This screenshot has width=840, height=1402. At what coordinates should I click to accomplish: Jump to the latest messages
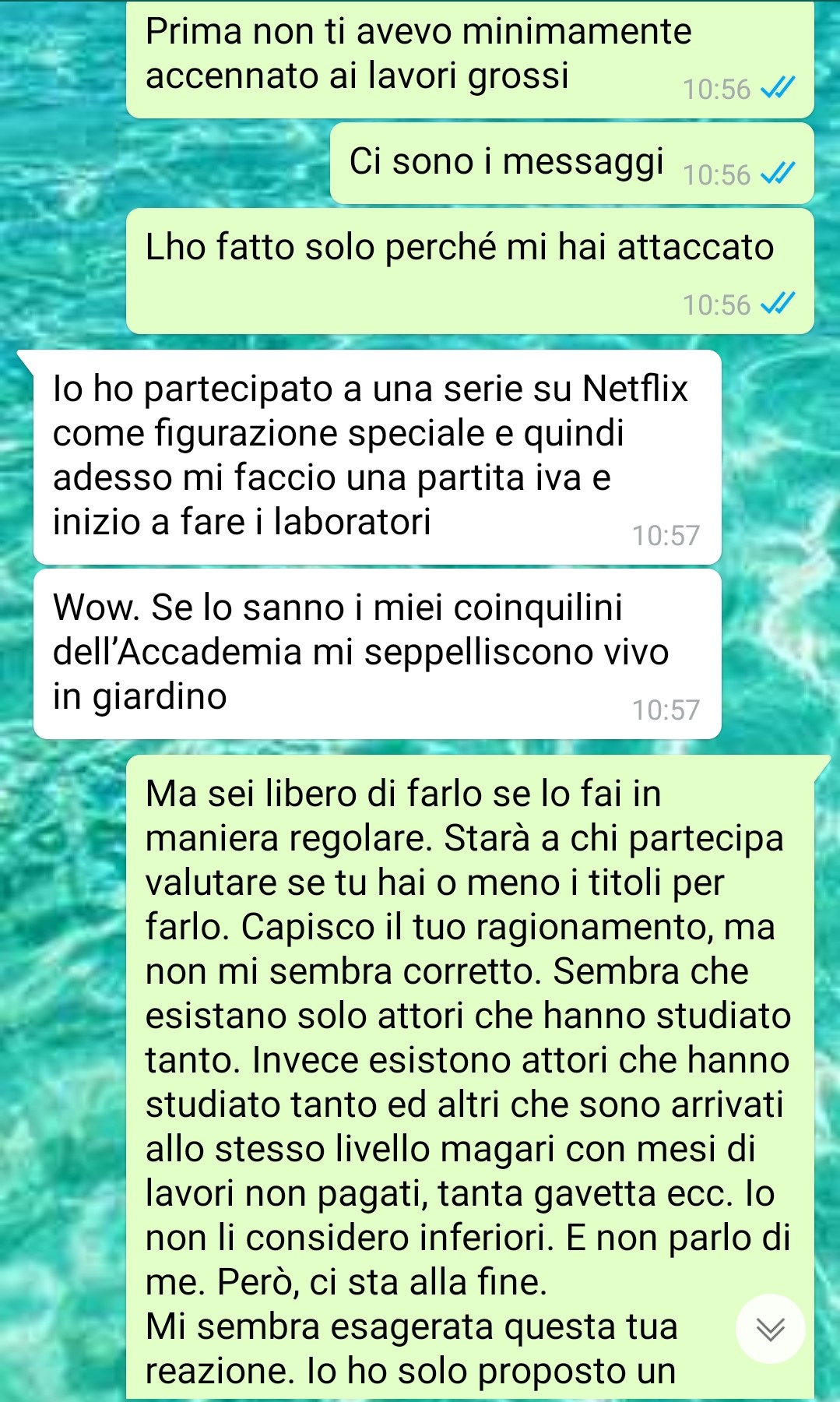pyautogui.click(x=770, y=1329)
